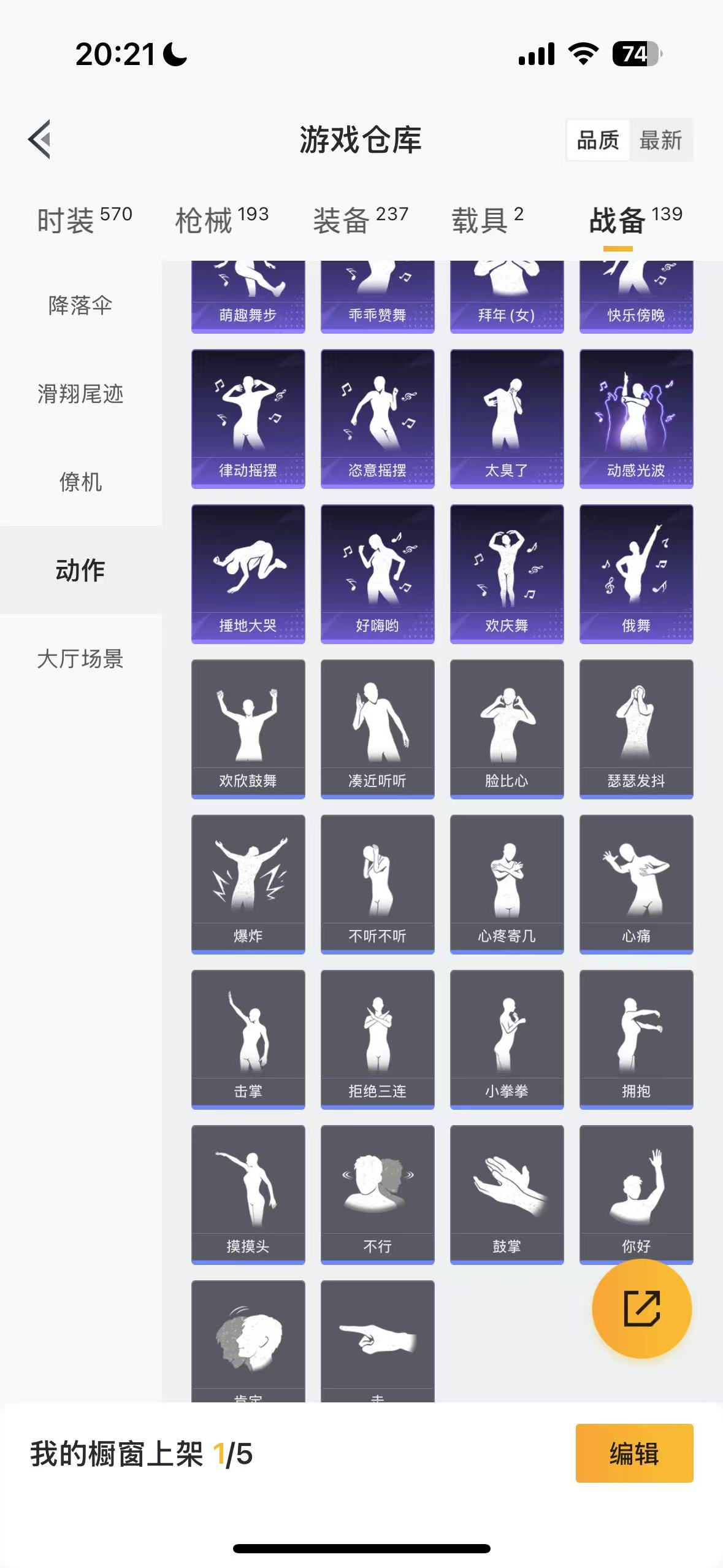The height and width of the screenshot is (1568, 723).
Task: View the 捶地大哭 emote
Action: [x=248, y=574]
